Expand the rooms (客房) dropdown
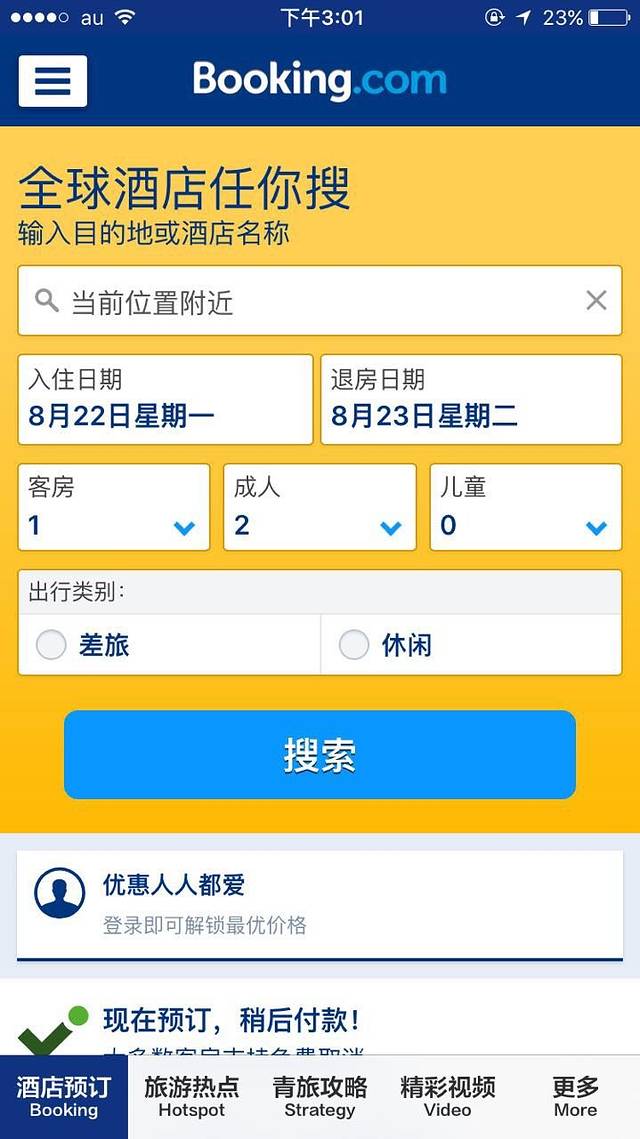 114,507
